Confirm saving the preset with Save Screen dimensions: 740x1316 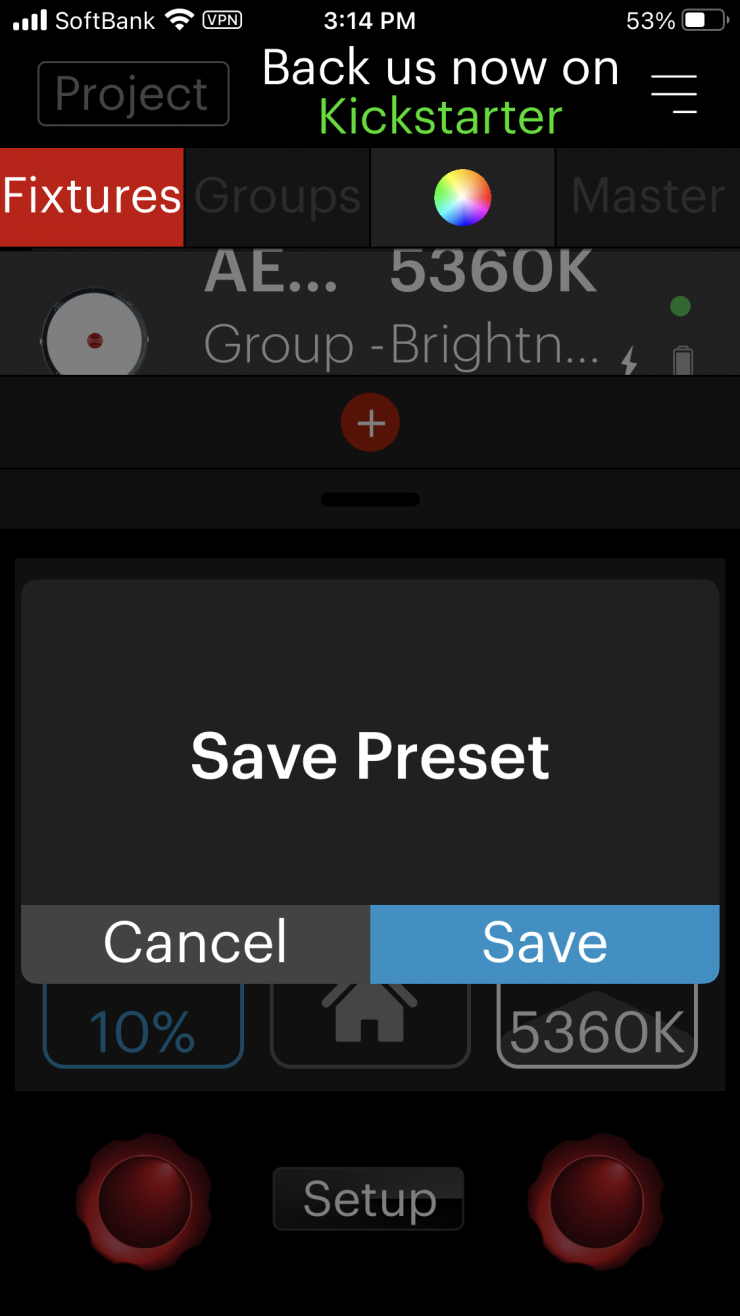point(545,944)
